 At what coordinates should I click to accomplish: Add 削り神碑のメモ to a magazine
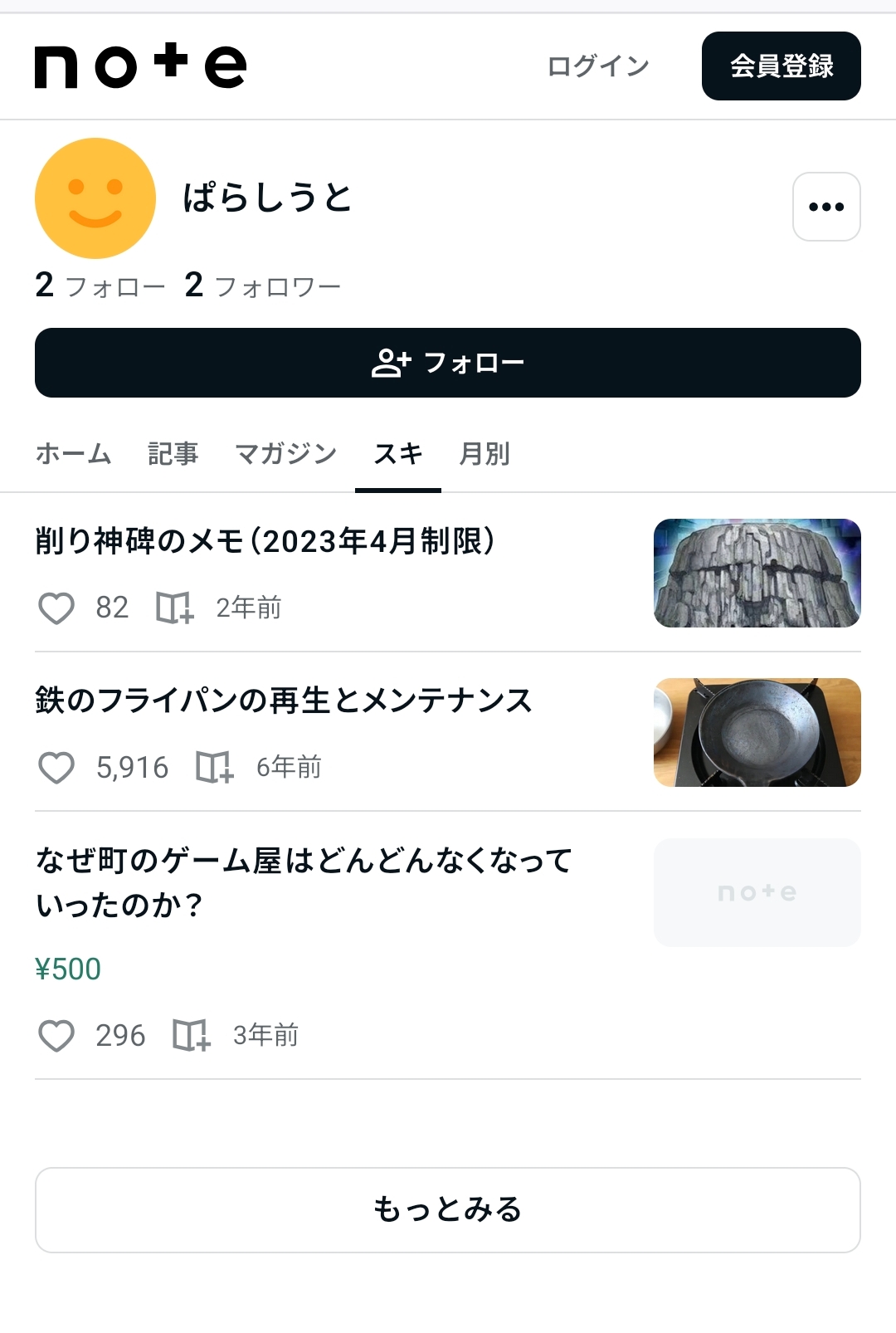(174, 608)
